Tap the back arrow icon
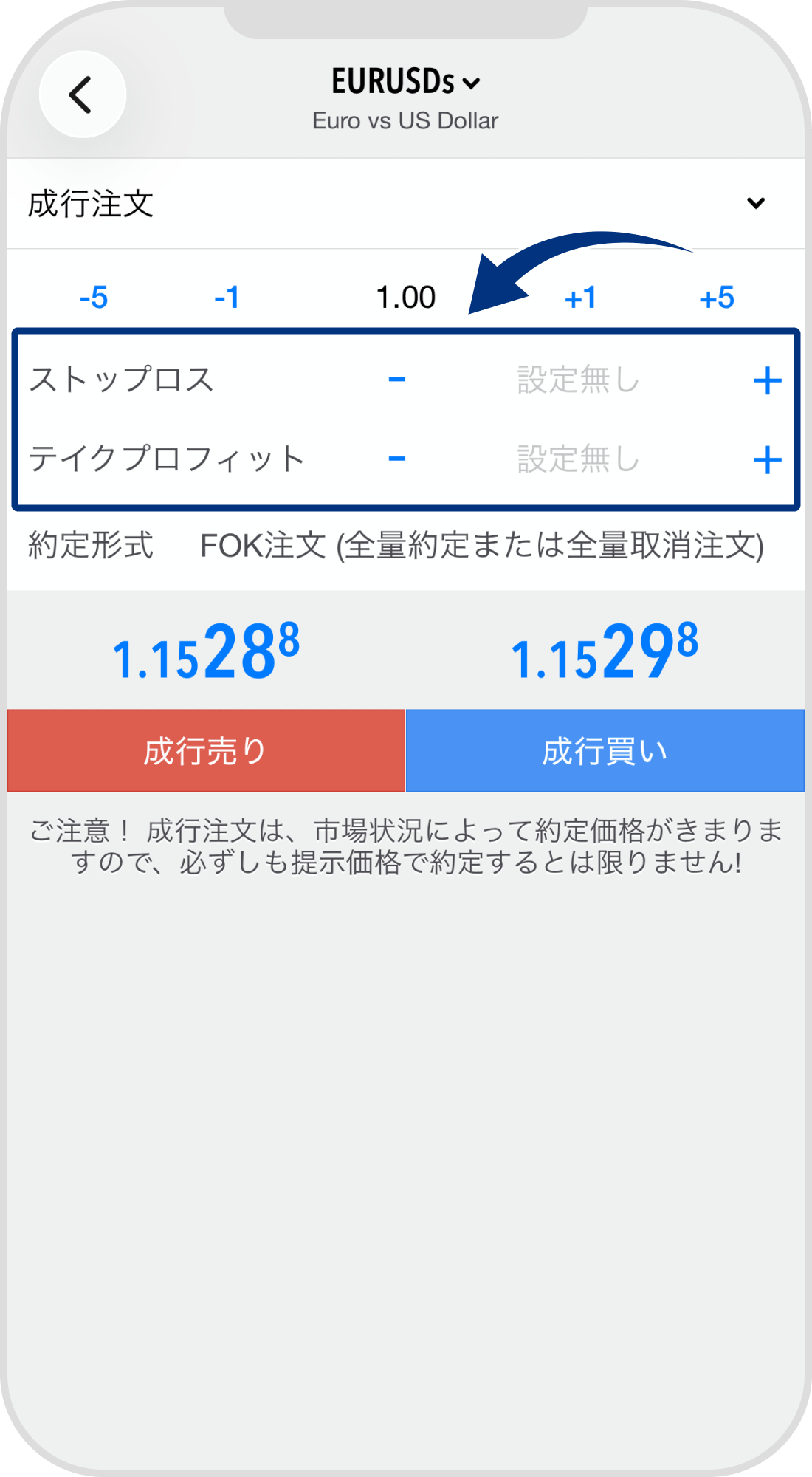The width and height of the screenshot is (812, 1477). (83, 95)
